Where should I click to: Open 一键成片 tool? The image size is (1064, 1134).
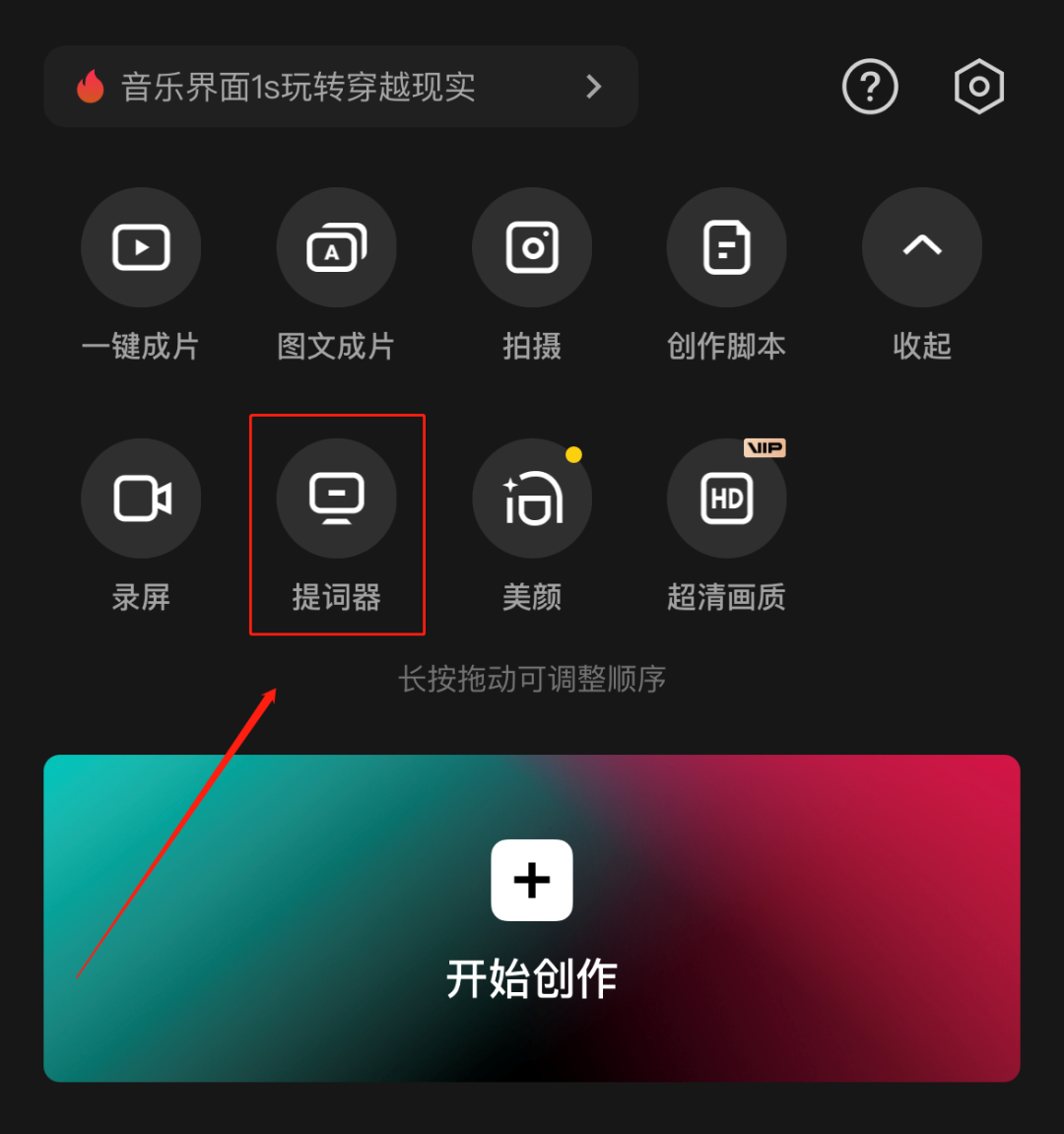(141, 247)
